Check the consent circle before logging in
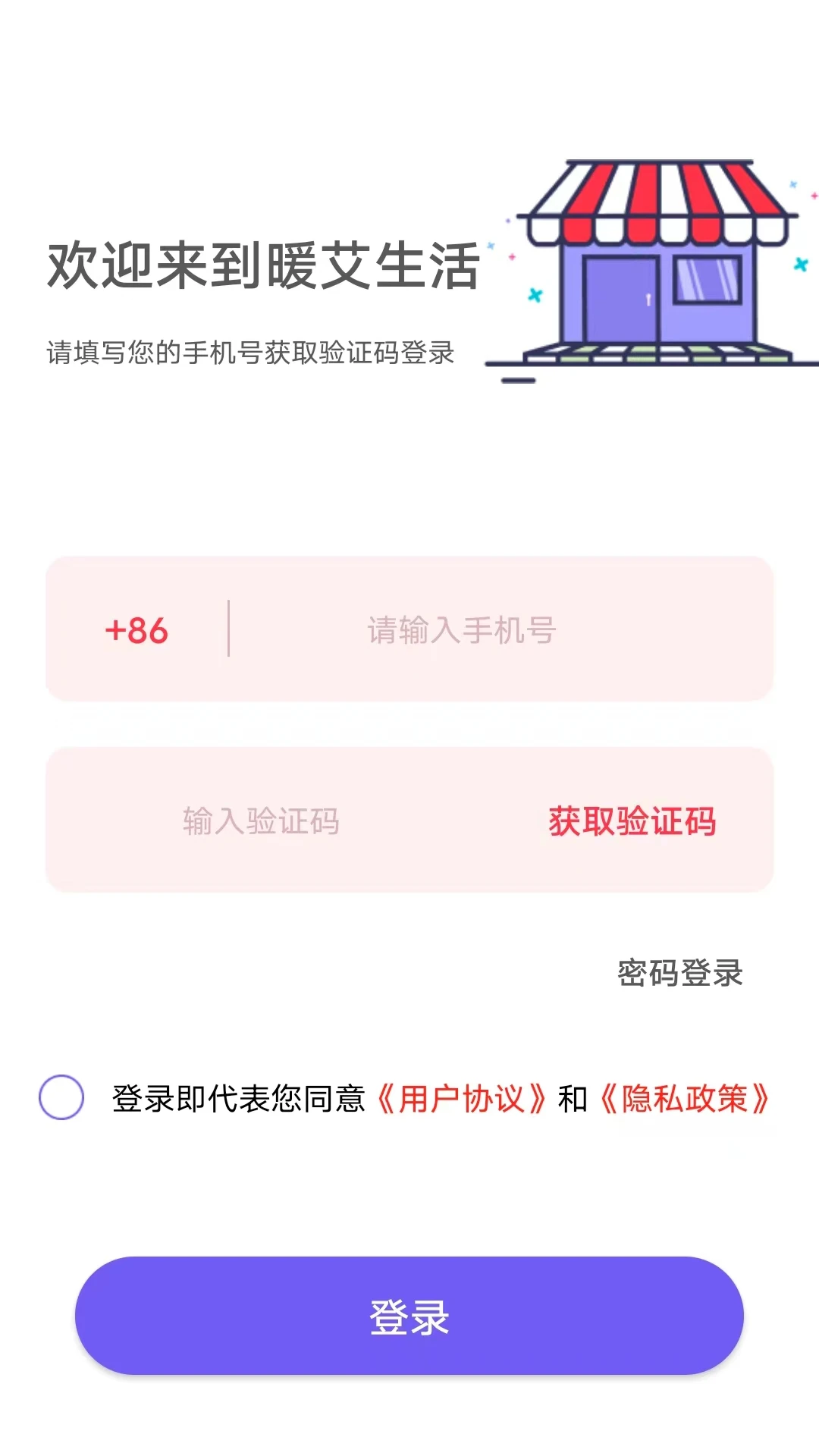This screenshot has height=1456, width=819. pyautogui.click(x=64, y=1095)
